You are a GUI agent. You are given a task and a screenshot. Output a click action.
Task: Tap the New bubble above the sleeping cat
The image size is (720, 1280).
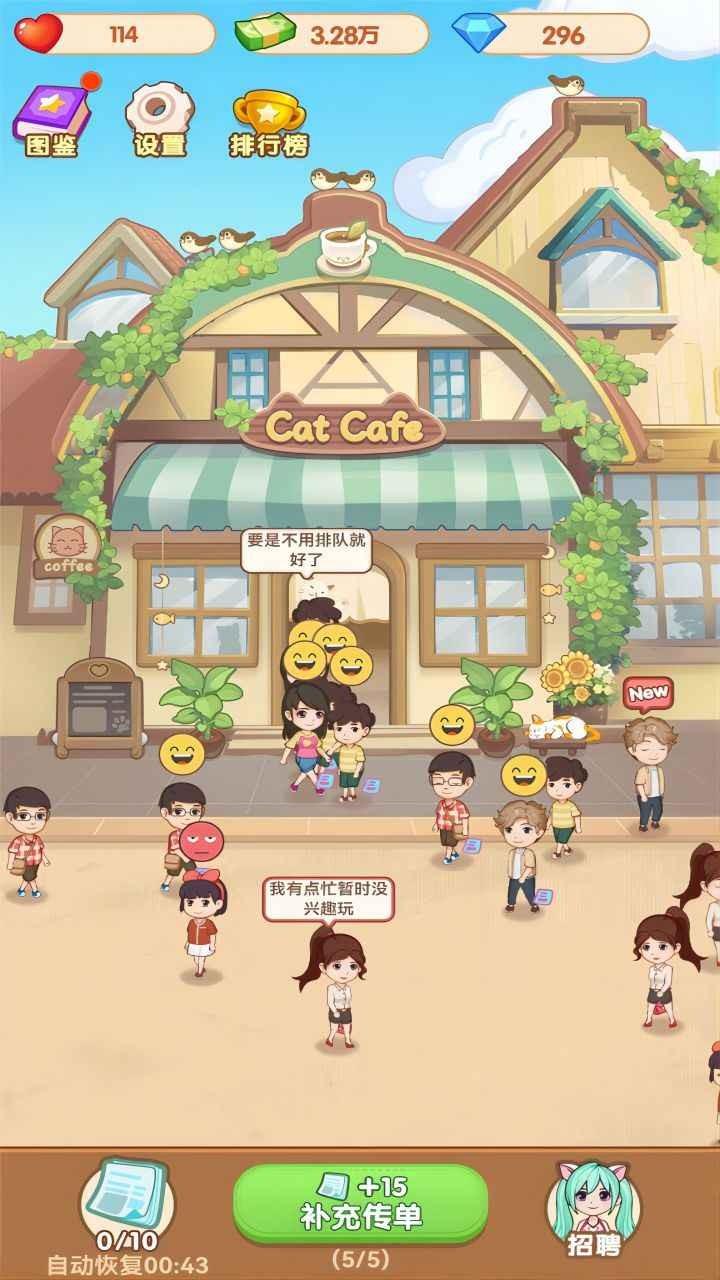tap(649, 693)
